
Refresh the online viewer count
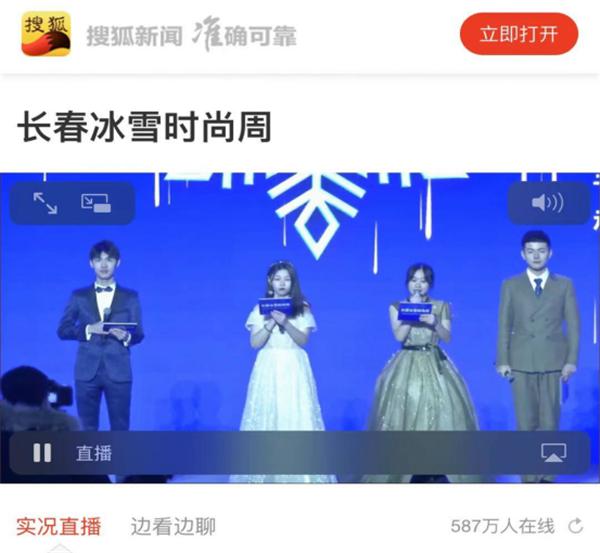(x=576, y=526)
